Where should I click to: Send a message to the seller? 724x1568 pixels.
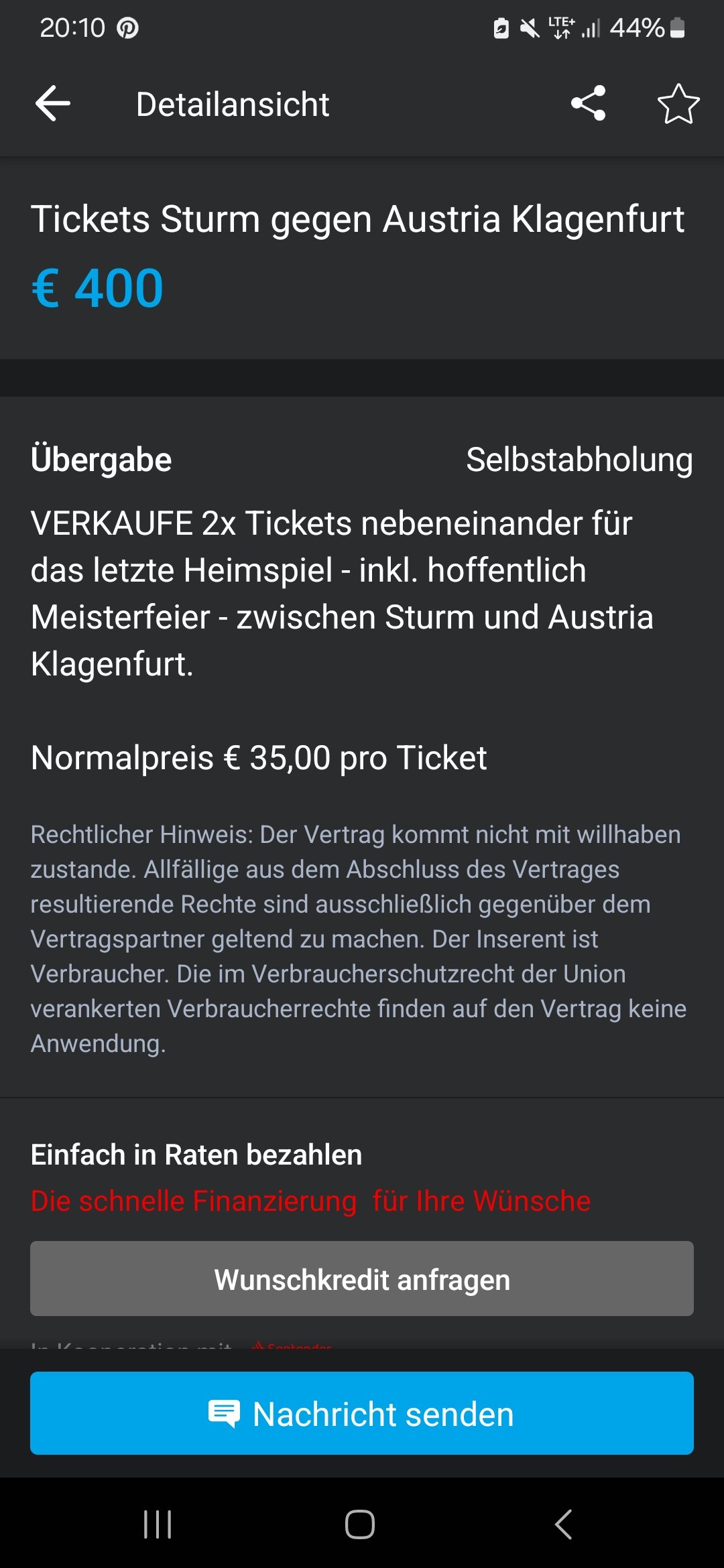coord(362,1413)
